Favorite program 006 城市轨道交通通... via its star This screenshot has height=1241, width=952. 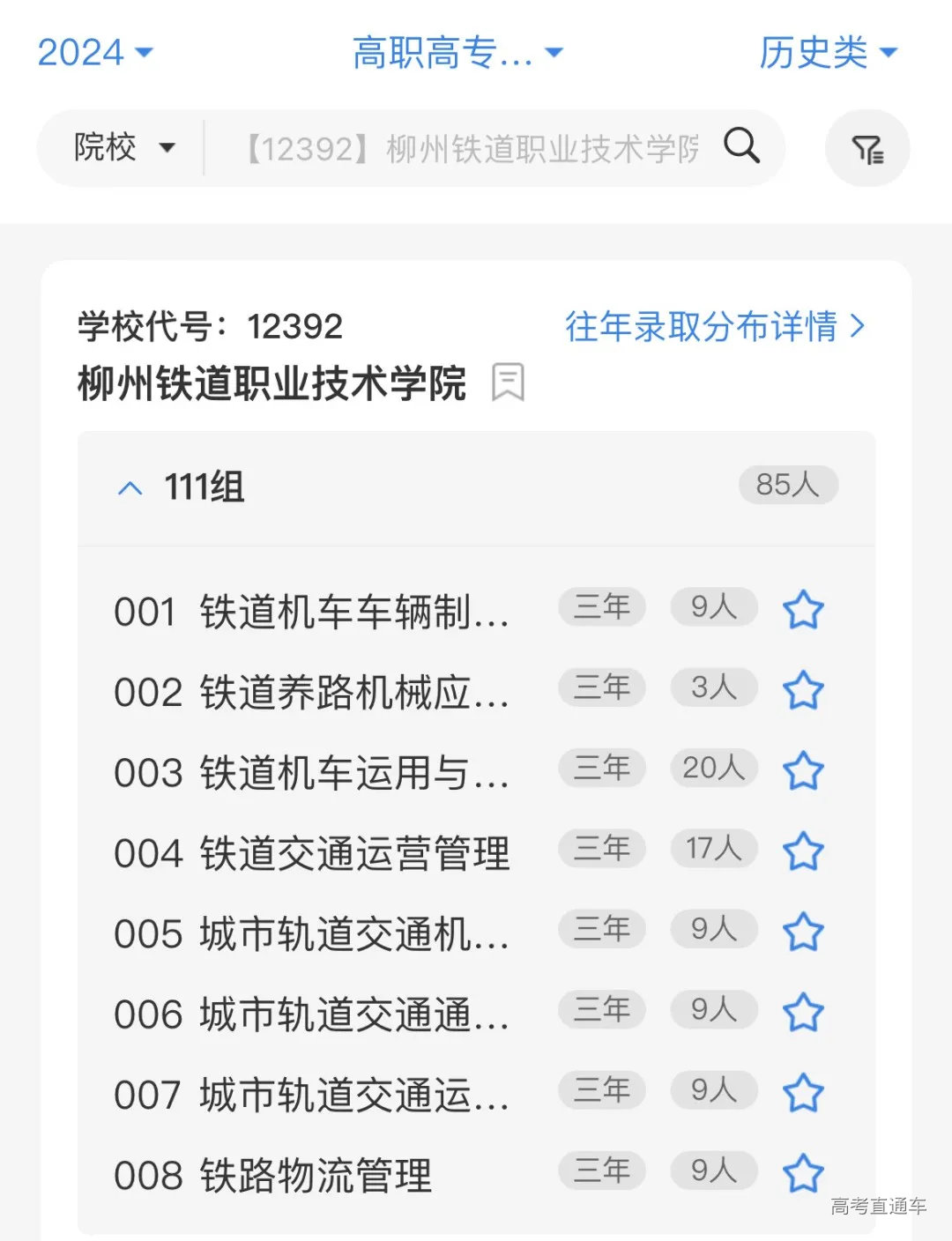(x=803, y=1012)
